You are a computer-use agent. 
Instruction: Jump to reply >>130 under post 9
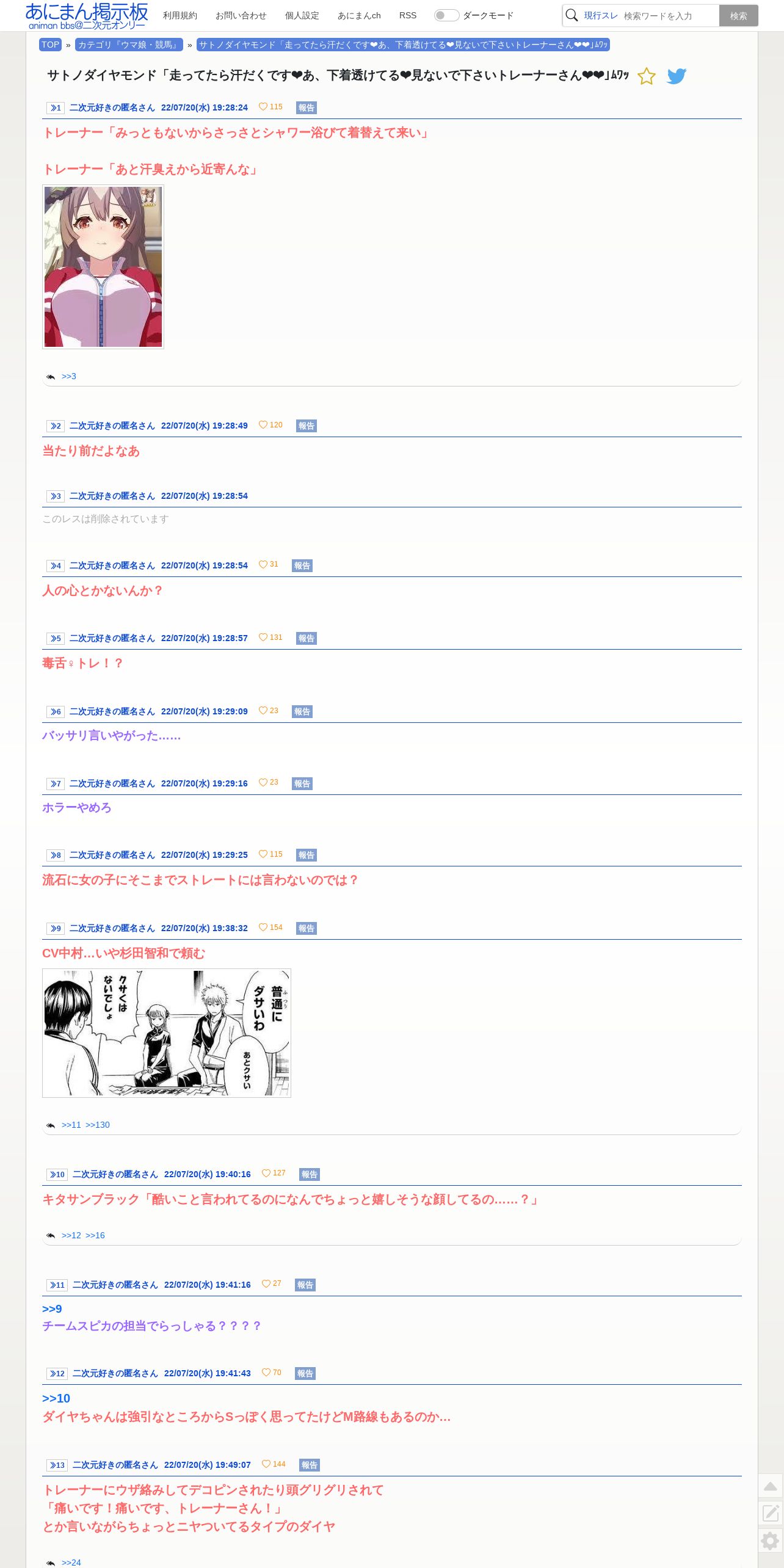(x=98, y=1125)
